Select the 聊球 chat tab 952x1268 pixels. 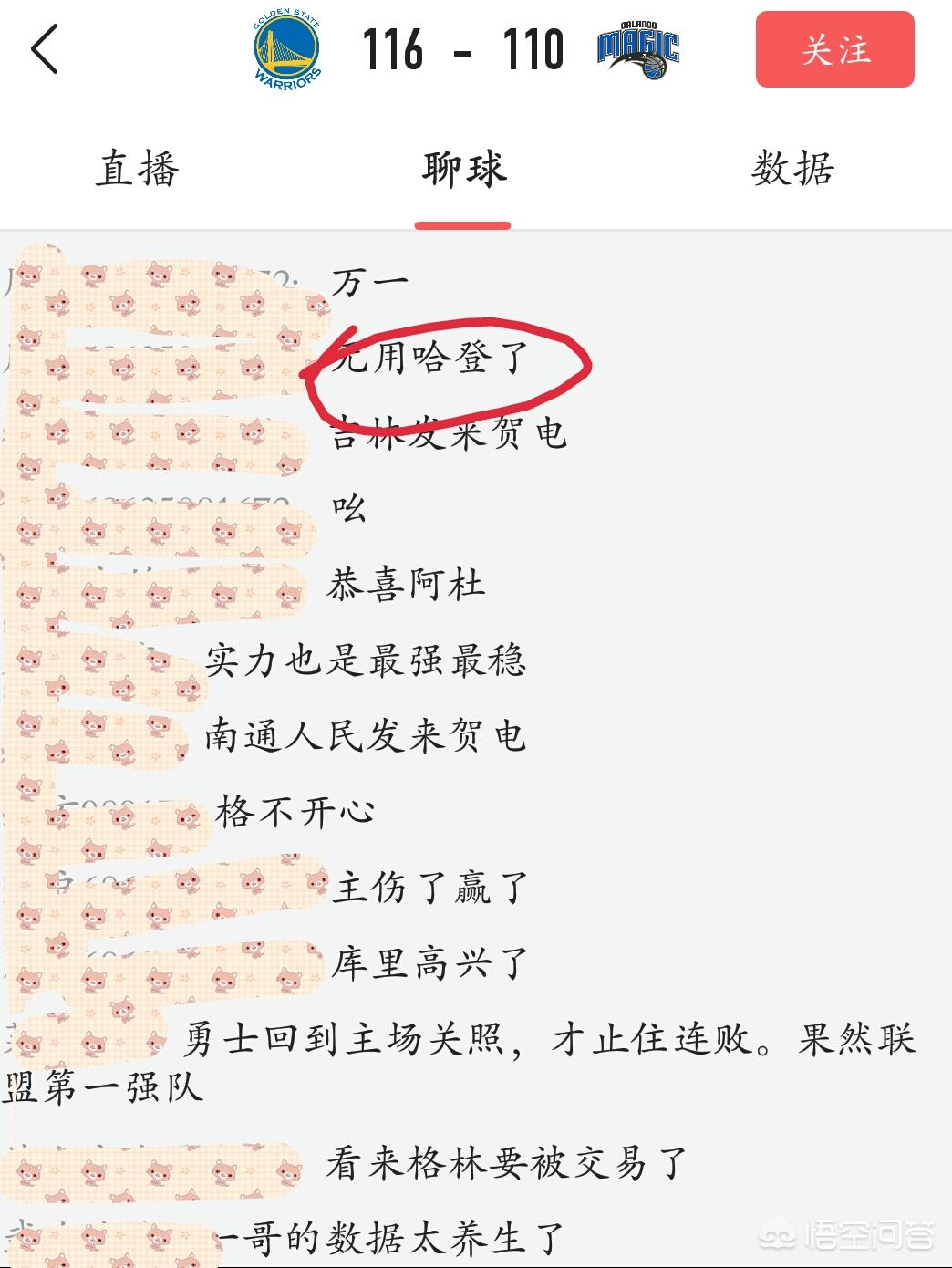(x=463, y=170)
